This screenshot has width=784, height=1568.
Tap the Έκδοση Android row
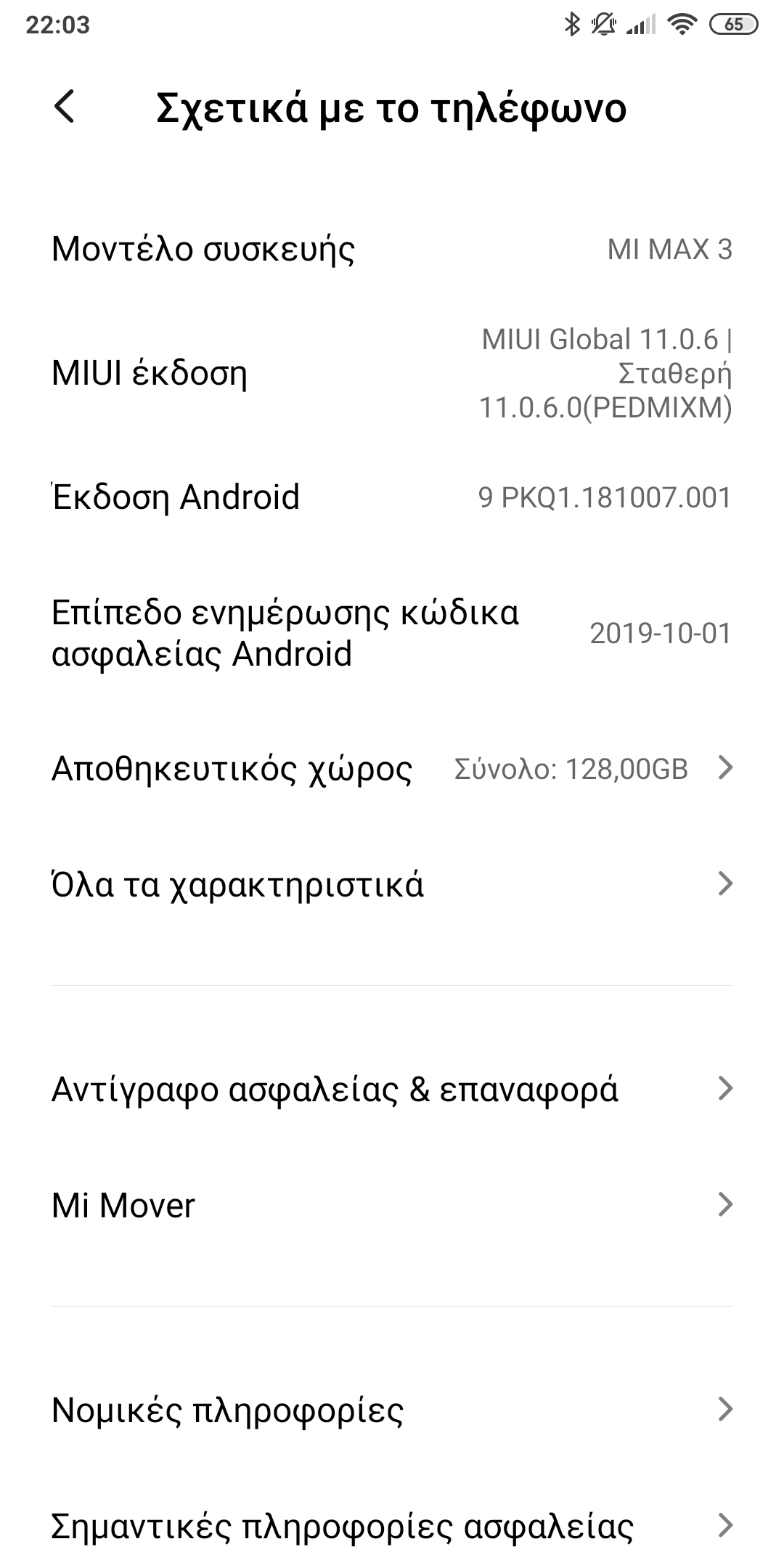pyautogui.click(x=392, y=497)
